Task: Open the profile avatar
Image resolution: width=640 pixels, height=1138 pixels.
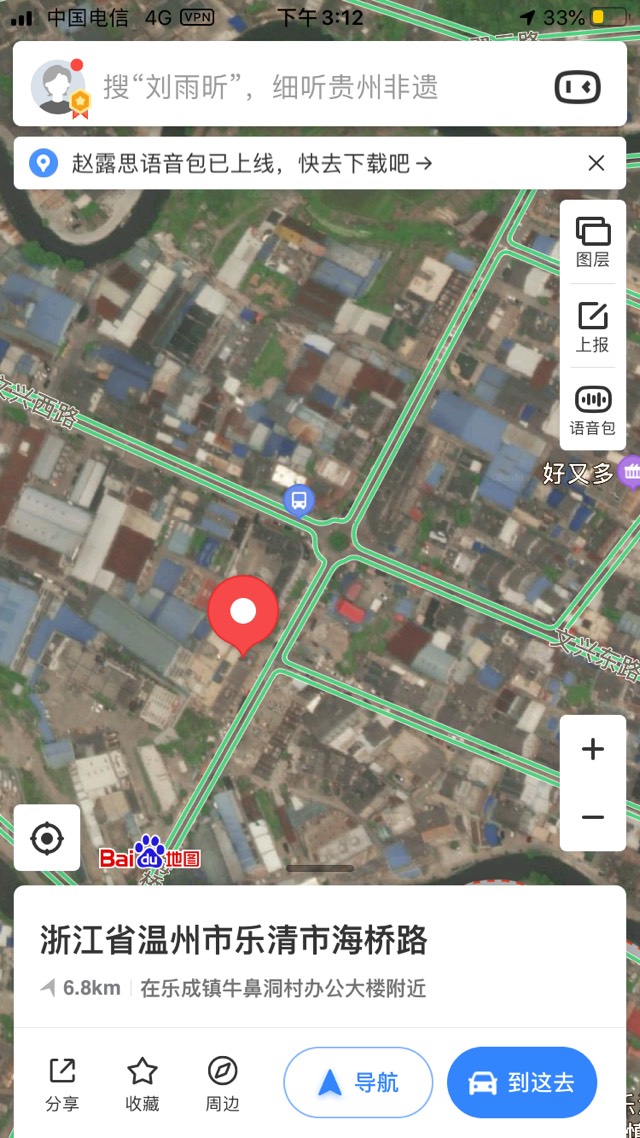Action: 58,87
